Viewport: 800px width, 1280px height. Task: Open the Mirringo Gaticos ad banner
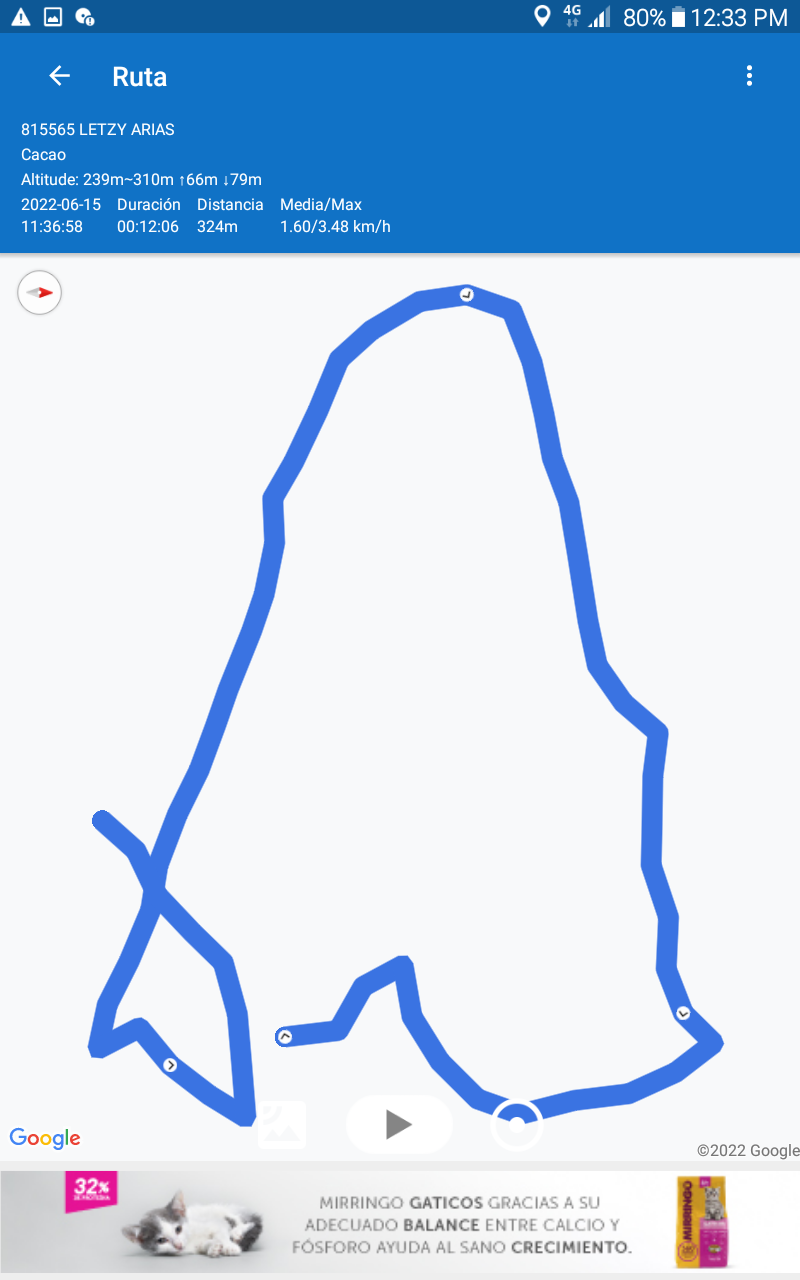[400, 1222]
